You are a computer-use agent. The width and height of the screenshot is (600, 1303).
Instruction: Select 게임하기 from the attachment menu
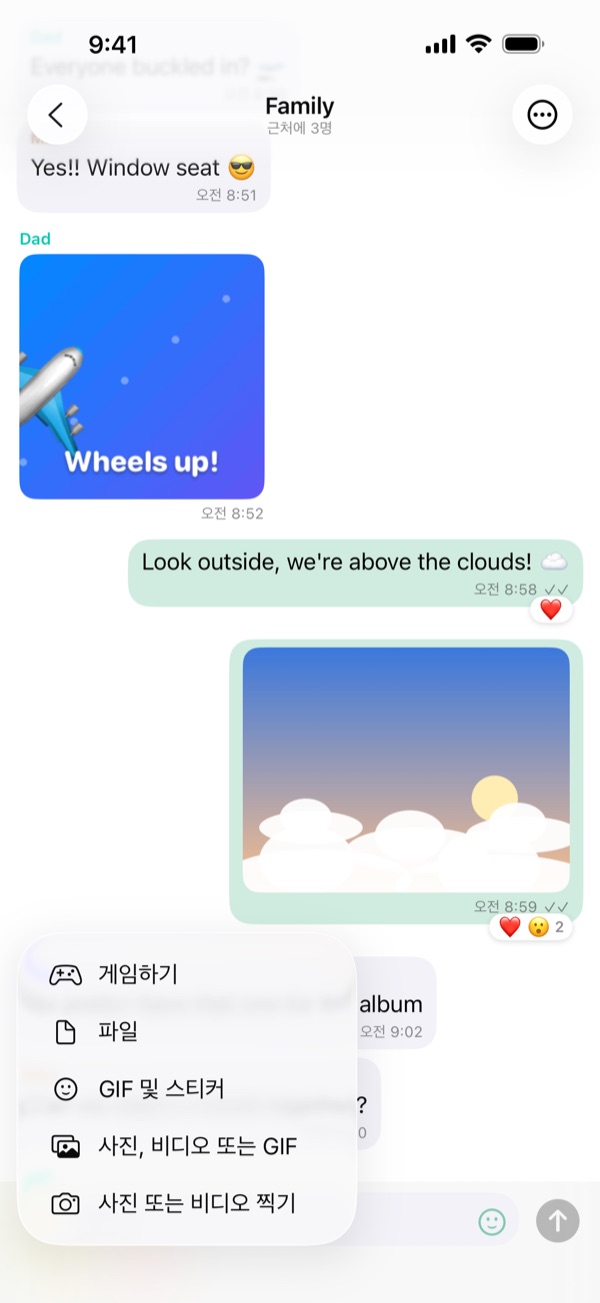coord(187,973)
